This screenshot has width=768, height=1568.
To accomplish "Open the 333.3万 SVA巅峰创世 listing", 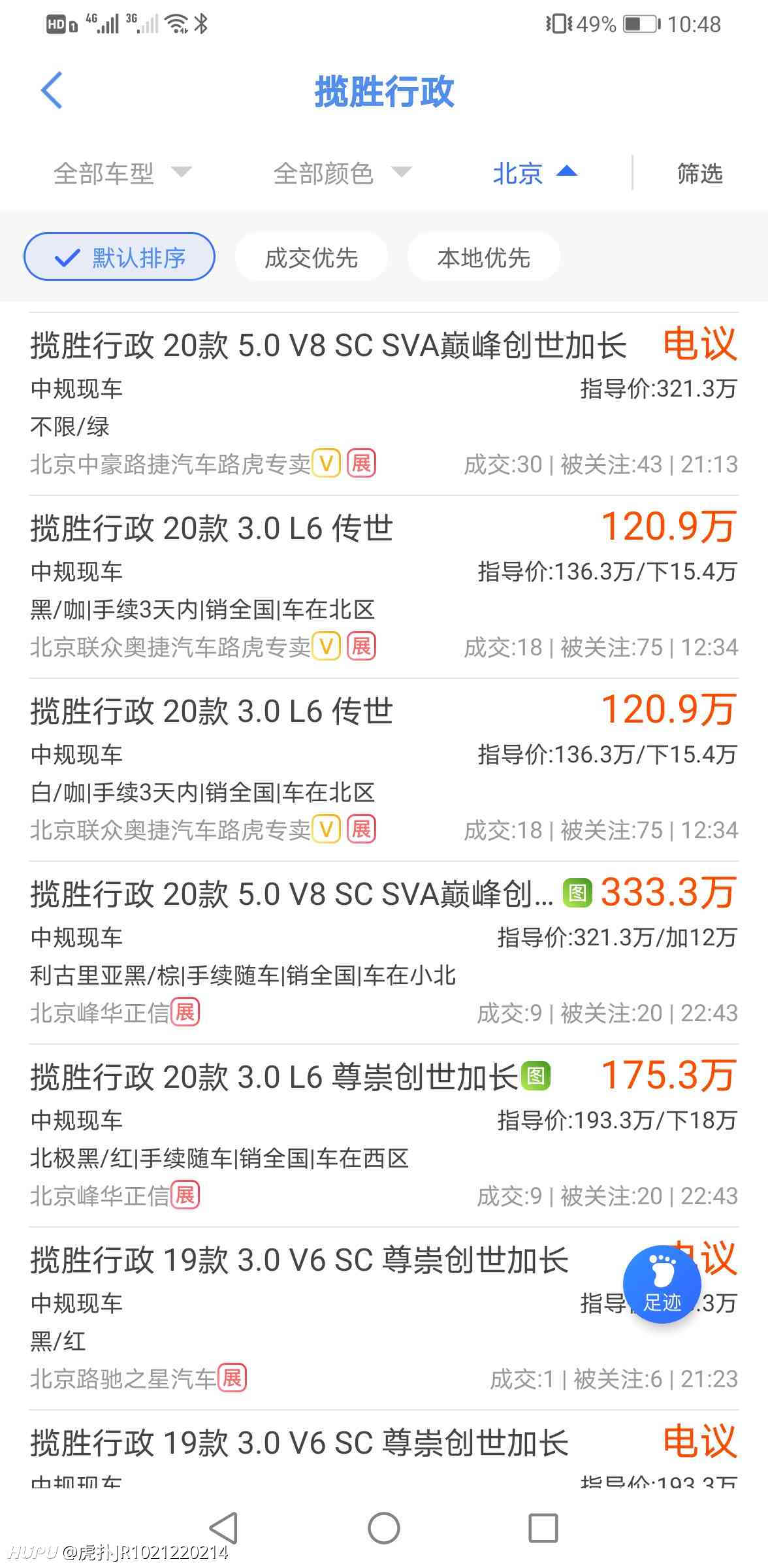I will (384, 953).
